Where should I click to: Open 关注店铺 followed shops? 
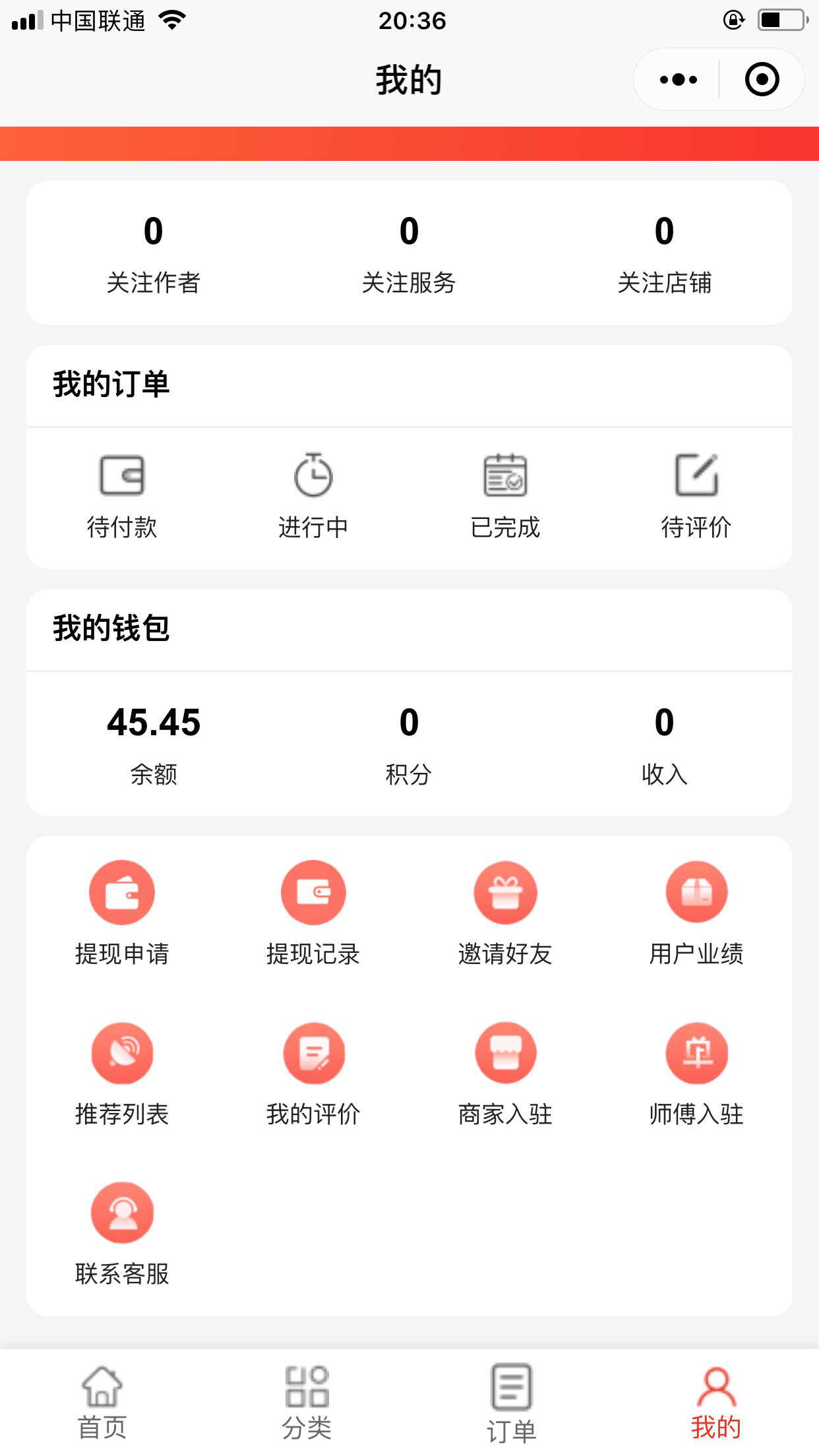664,254
